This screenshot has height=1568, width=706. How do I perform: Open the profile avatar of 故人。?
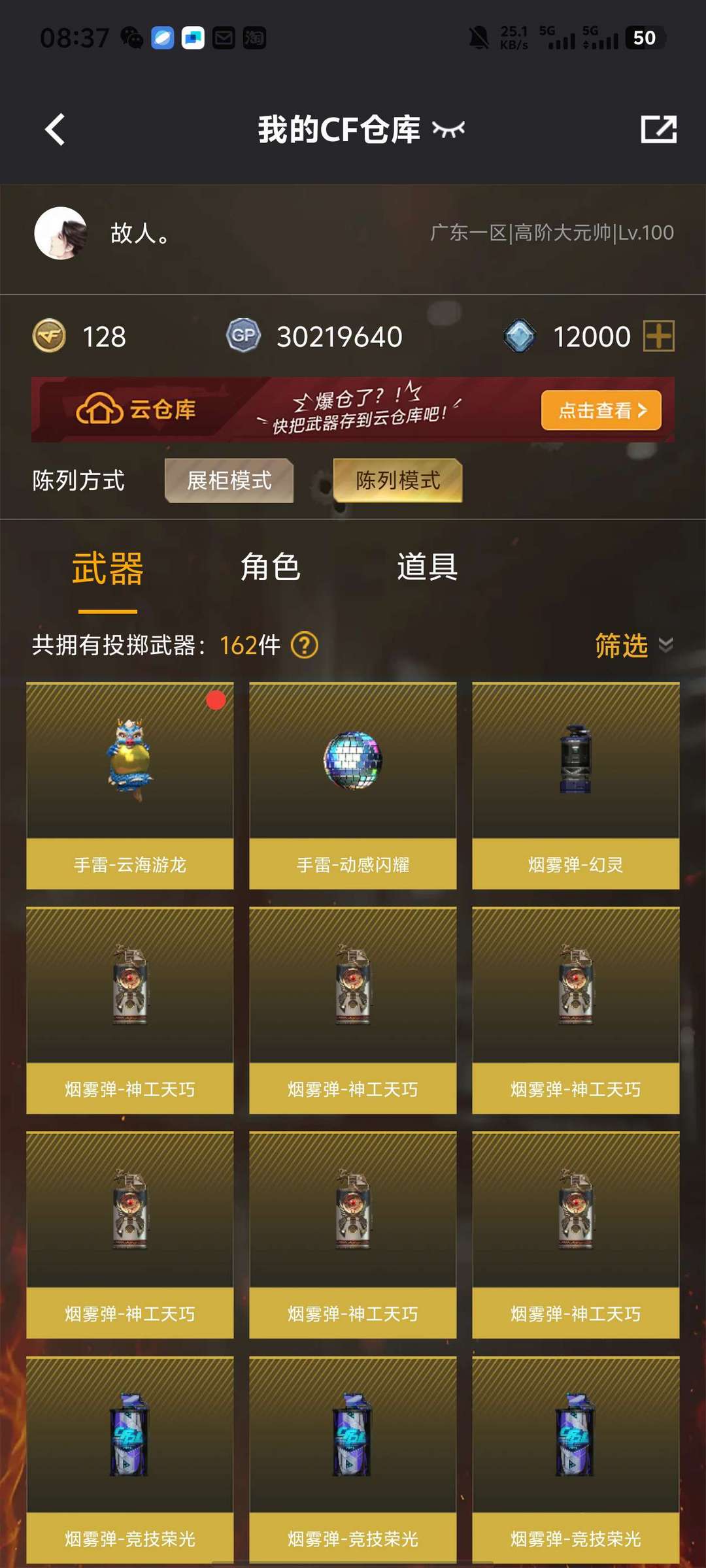(x=61, y=233)
